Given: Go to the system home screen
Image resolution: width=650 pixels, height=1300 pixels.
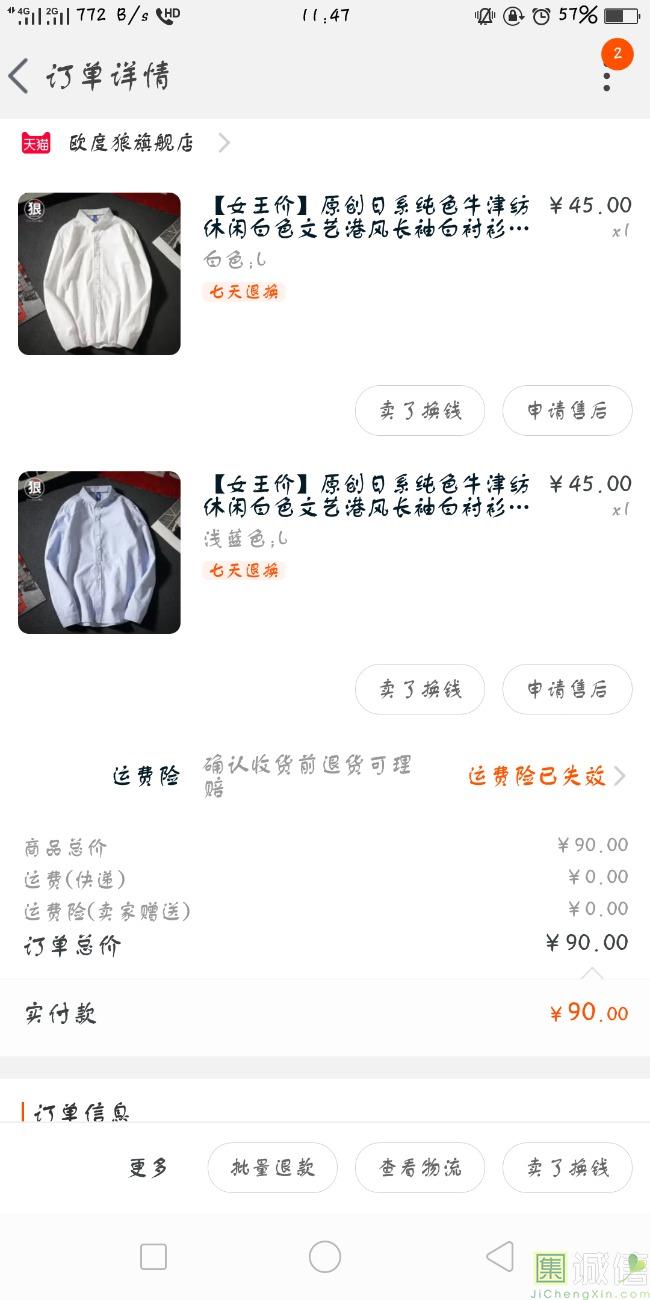Looking at the screenshot, I should click(325, 1257).
